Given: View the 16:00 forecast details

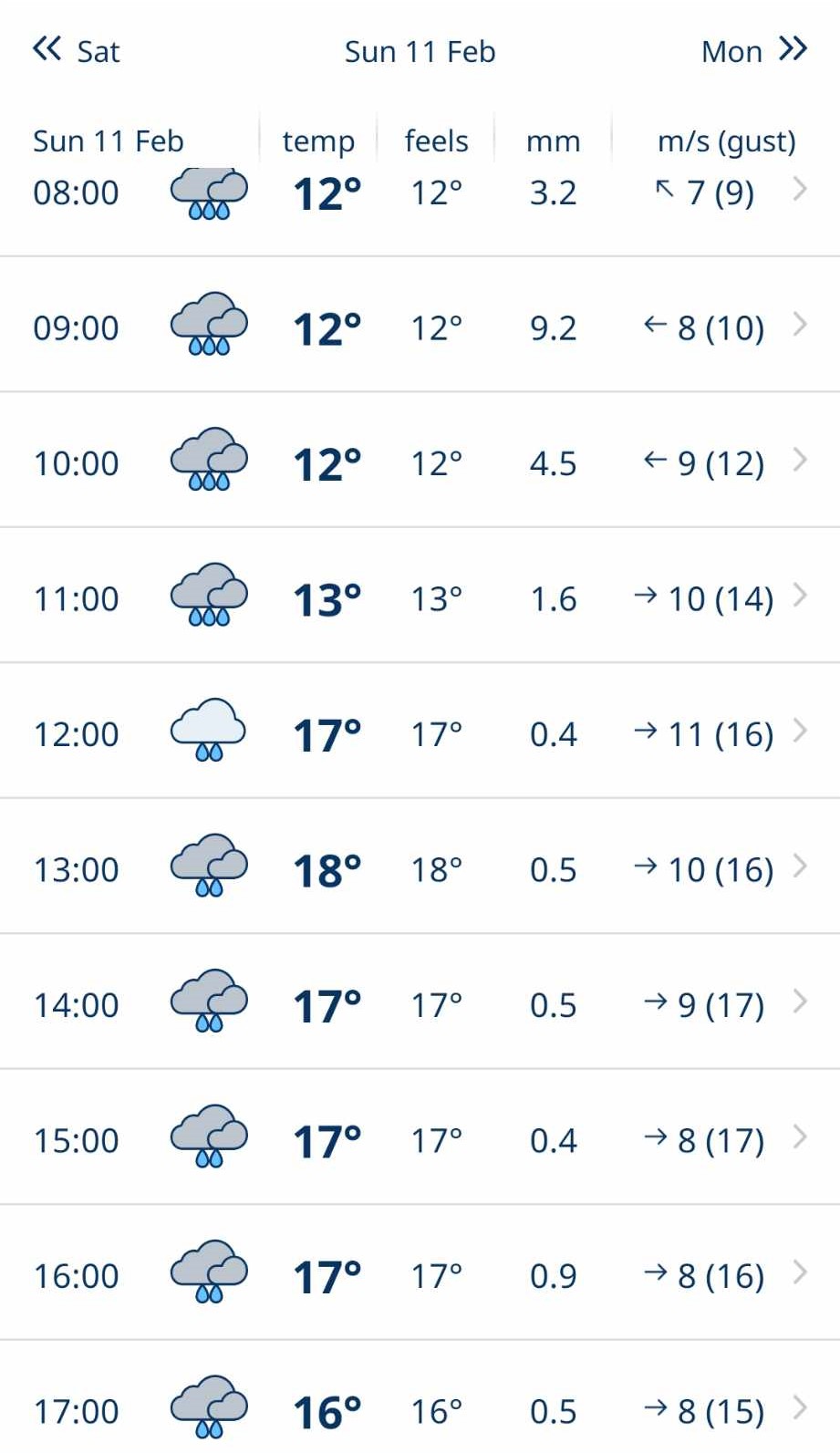Looking at the screenshot, I should [420, 1272].
